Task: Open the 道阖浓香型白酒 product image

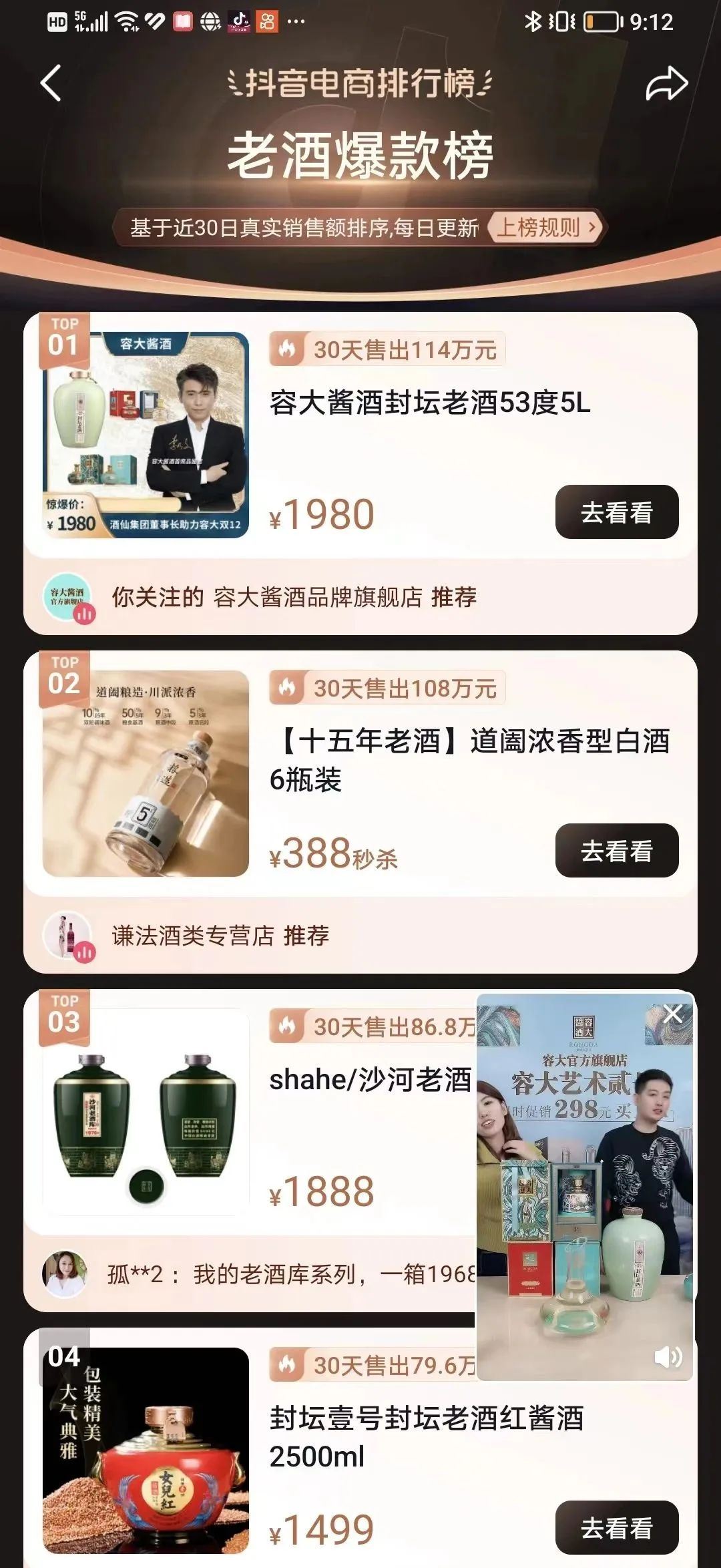Action: [146, 773]
